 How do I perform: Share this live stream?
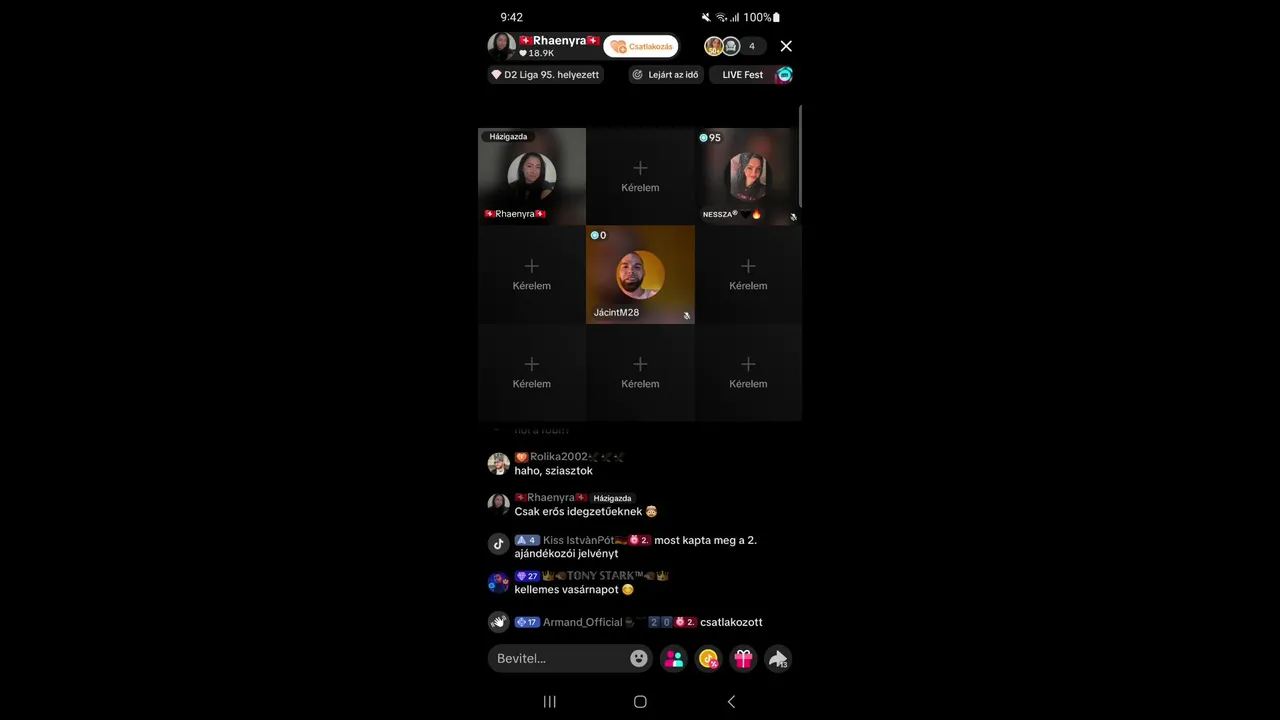click(x=778, y=658)
